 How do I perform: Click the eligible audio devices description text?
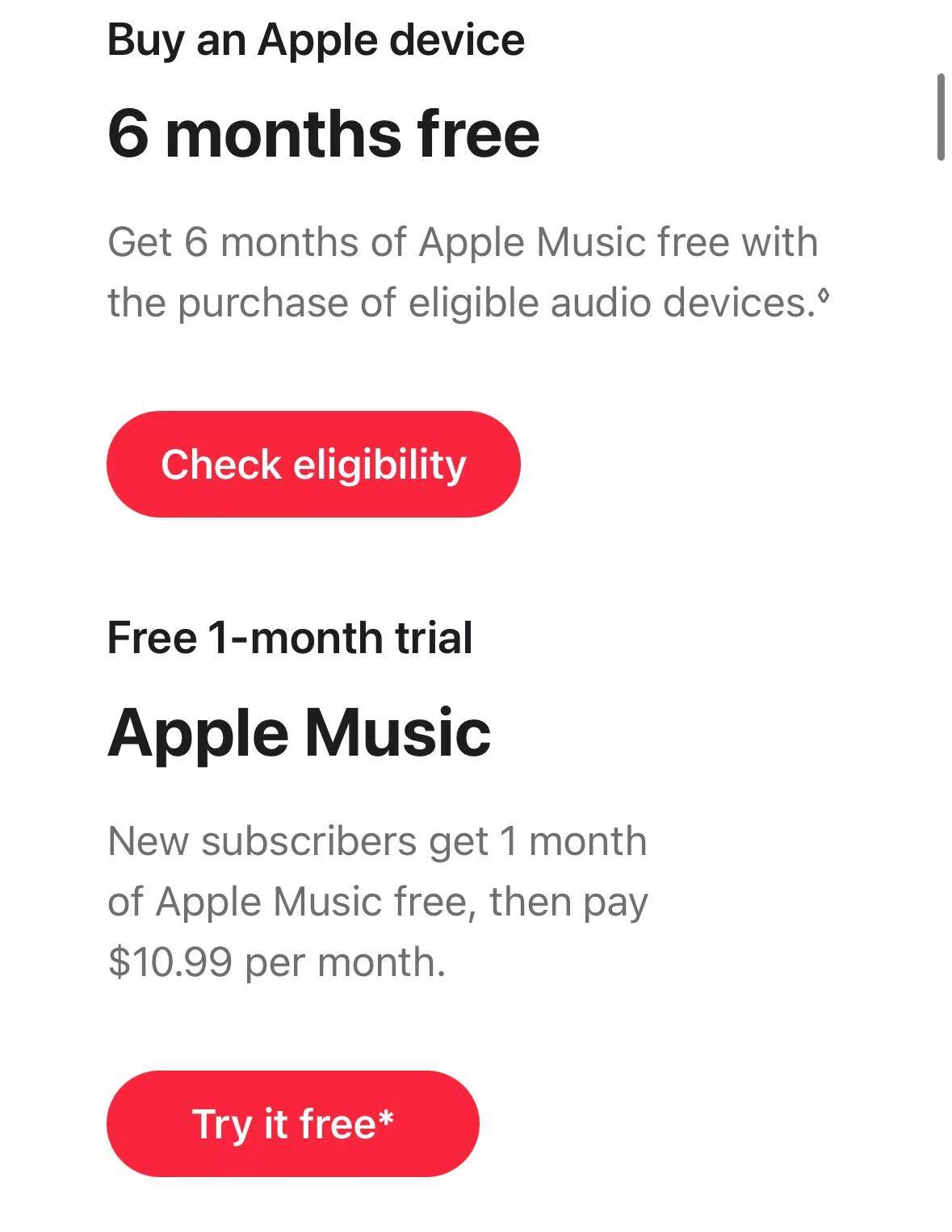coord(460,270)
